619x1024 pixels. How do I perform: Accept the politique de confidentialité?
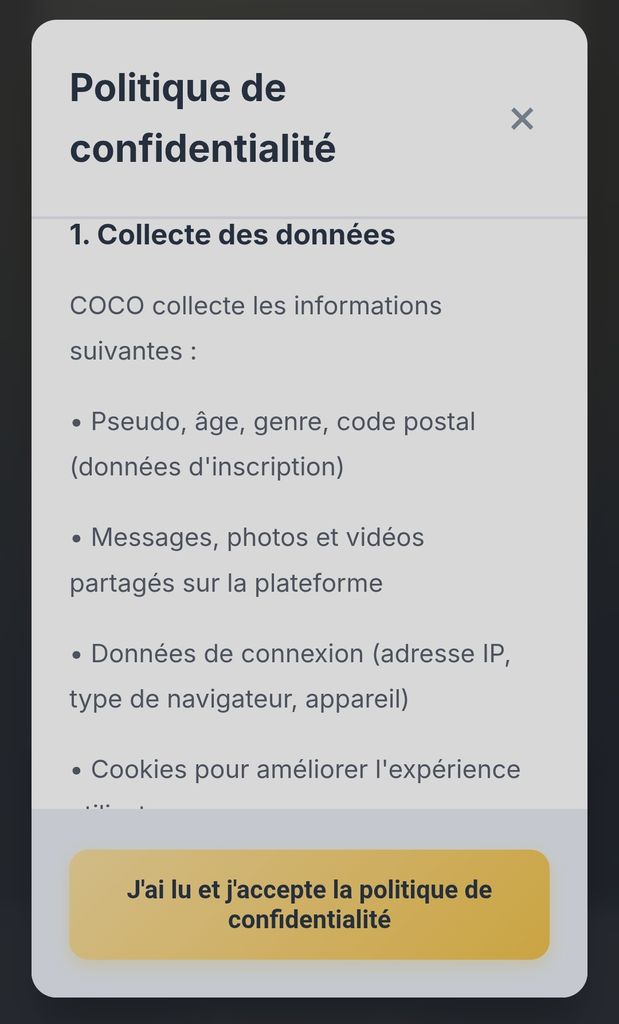[x=309, y=904]
